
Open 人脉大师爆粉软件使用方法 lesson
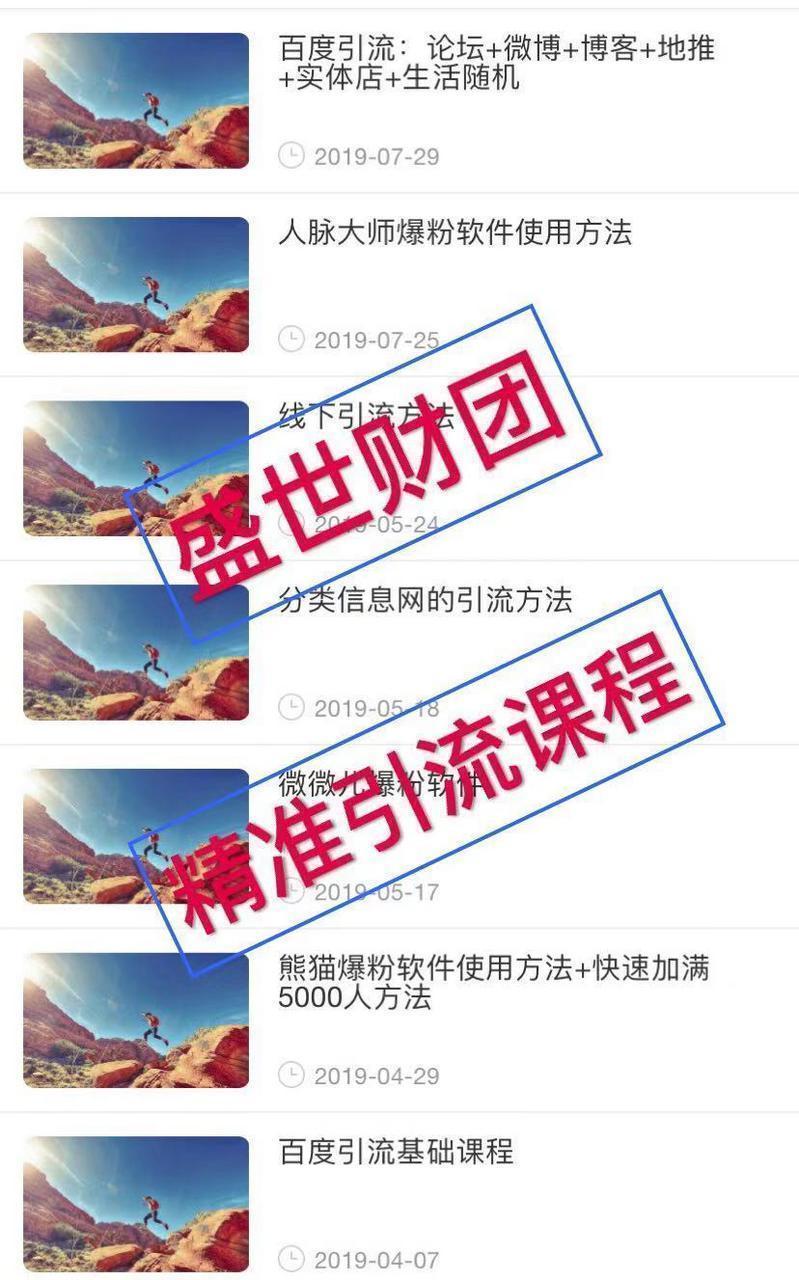point(399,285)
